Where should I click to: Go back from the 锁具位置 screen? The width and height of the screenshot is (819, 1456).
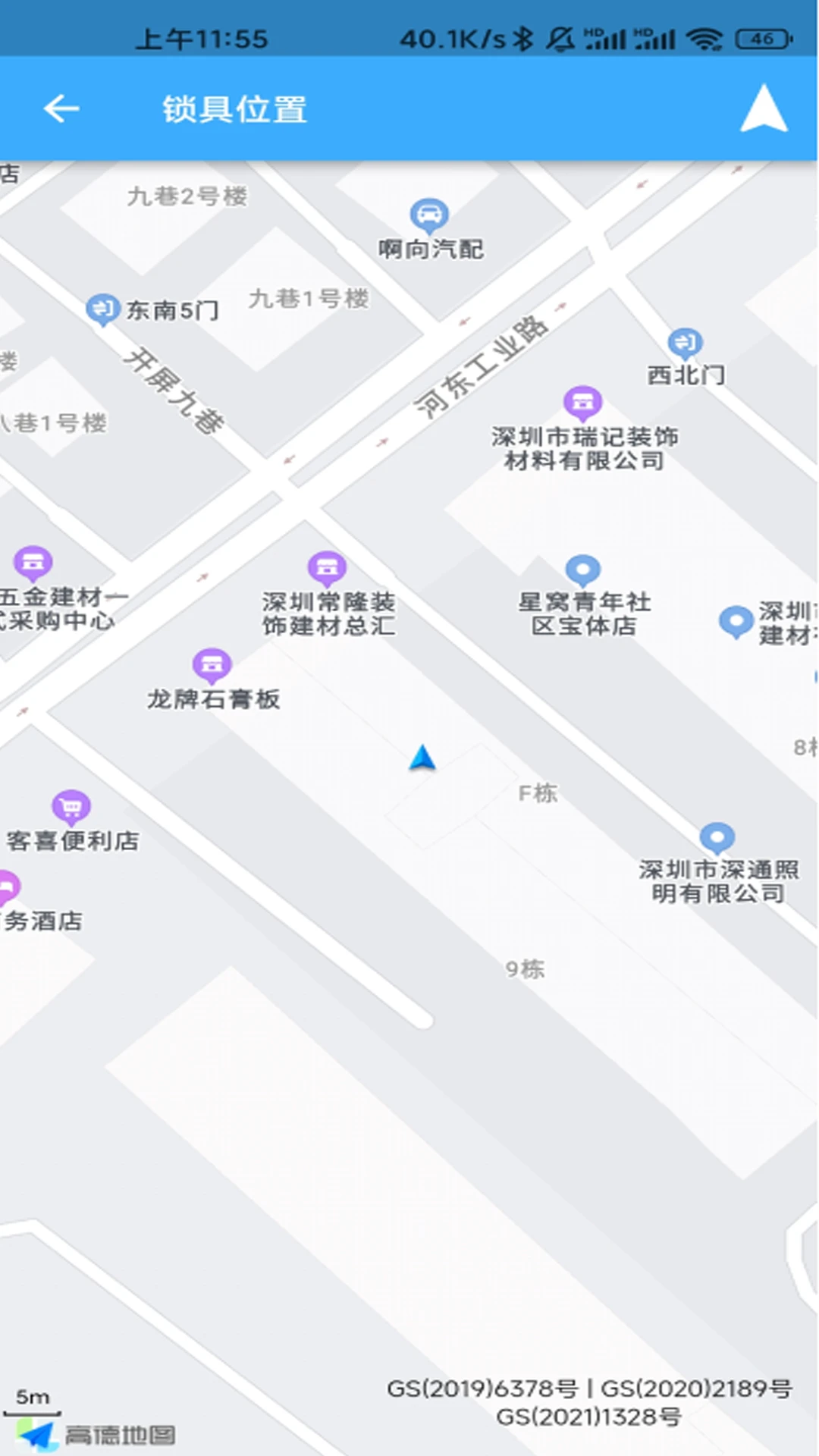coord(61,109)
